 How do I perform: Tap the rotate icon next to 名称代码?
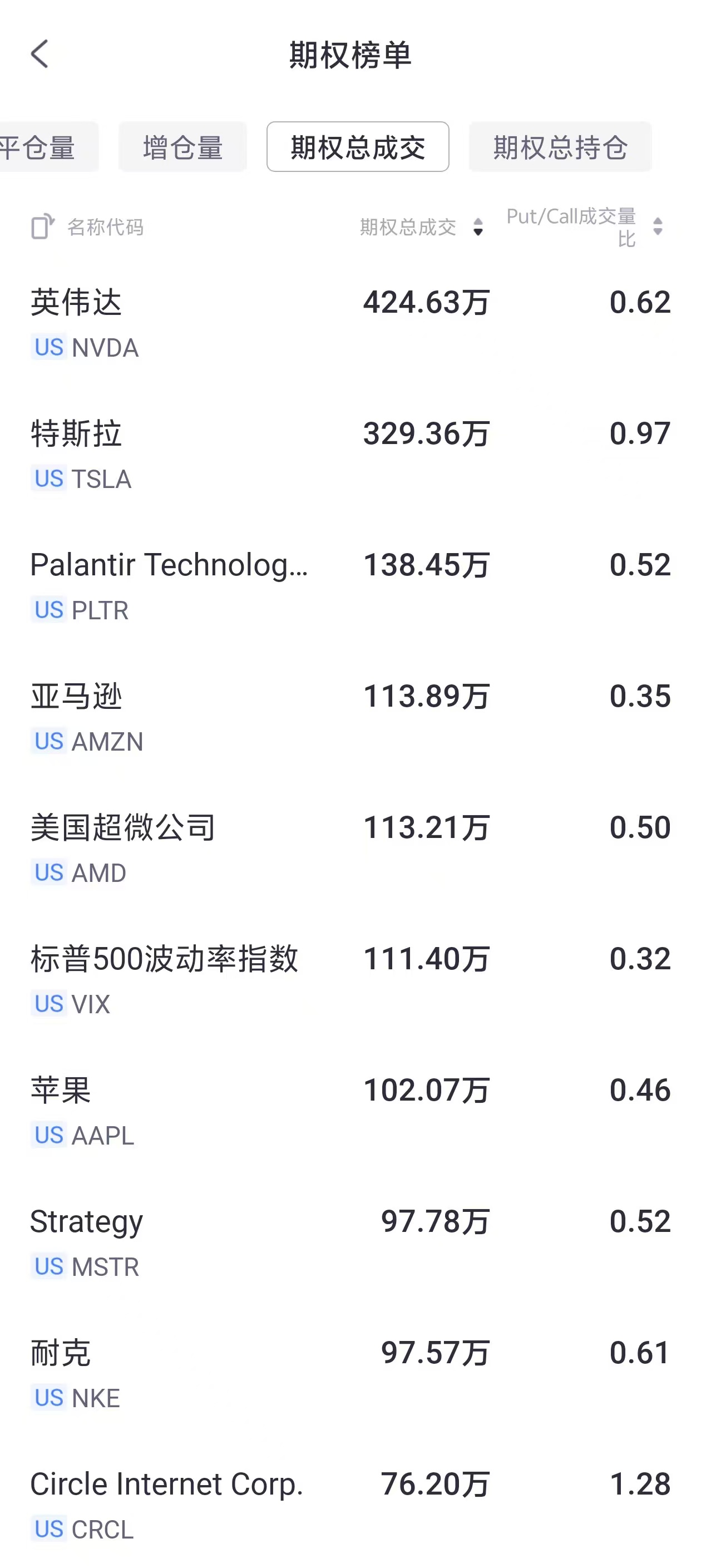coord(43,227)
